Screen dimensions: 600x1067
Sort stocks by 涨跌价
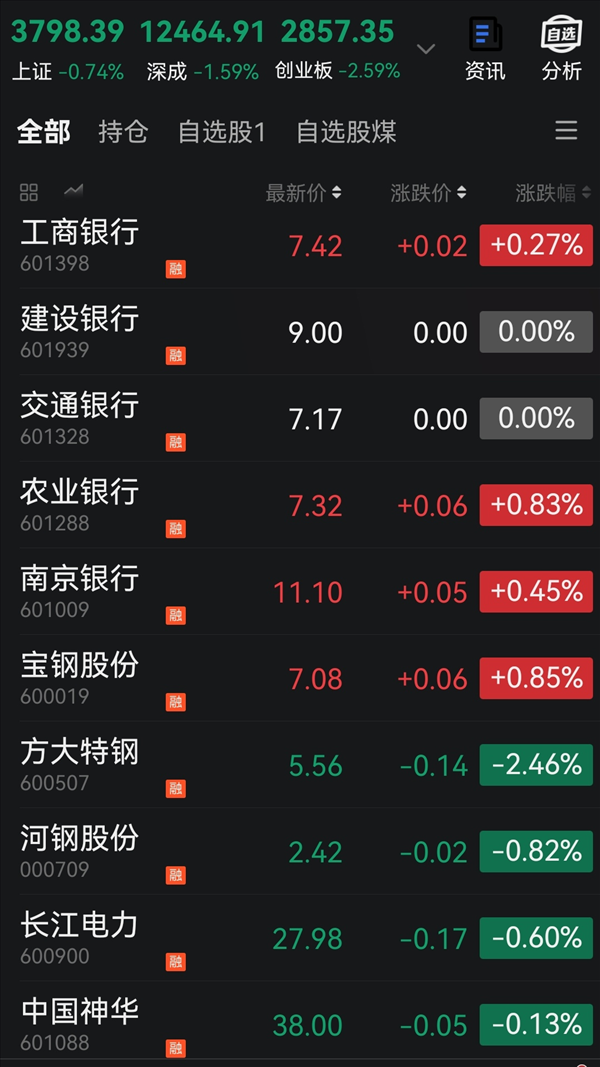tap(429, 193)
